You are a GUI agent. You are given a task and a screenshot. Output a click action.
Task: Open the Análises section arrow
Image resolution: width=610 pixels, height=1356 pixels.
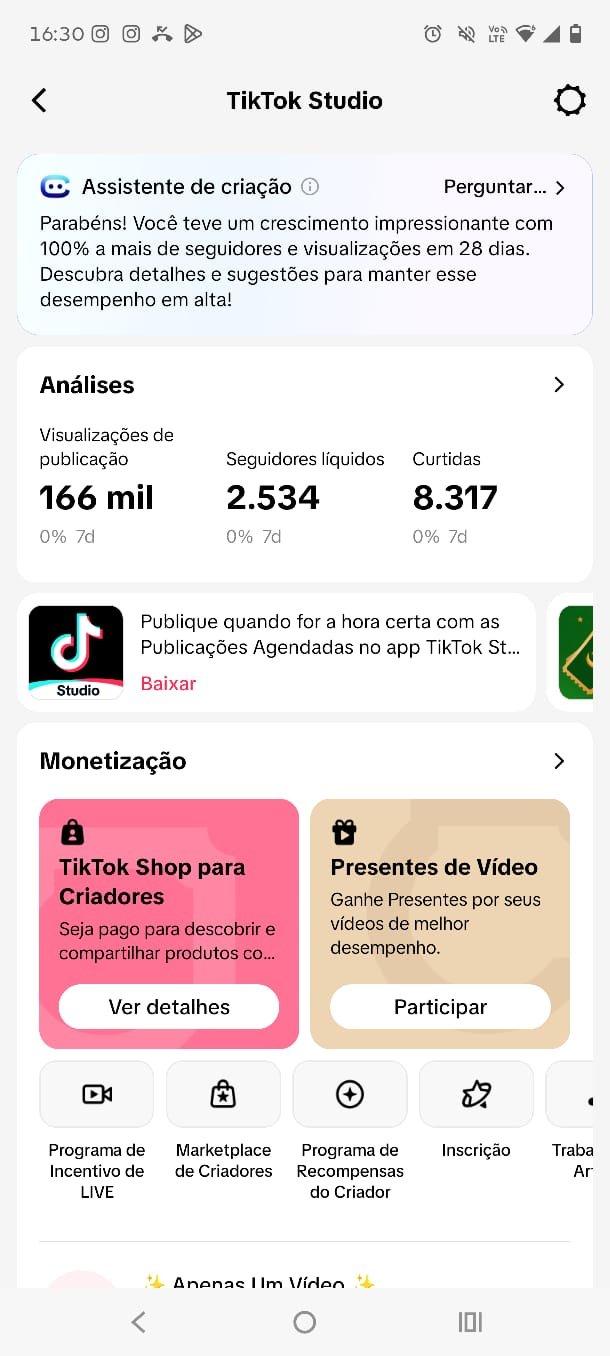pos(559,385)
